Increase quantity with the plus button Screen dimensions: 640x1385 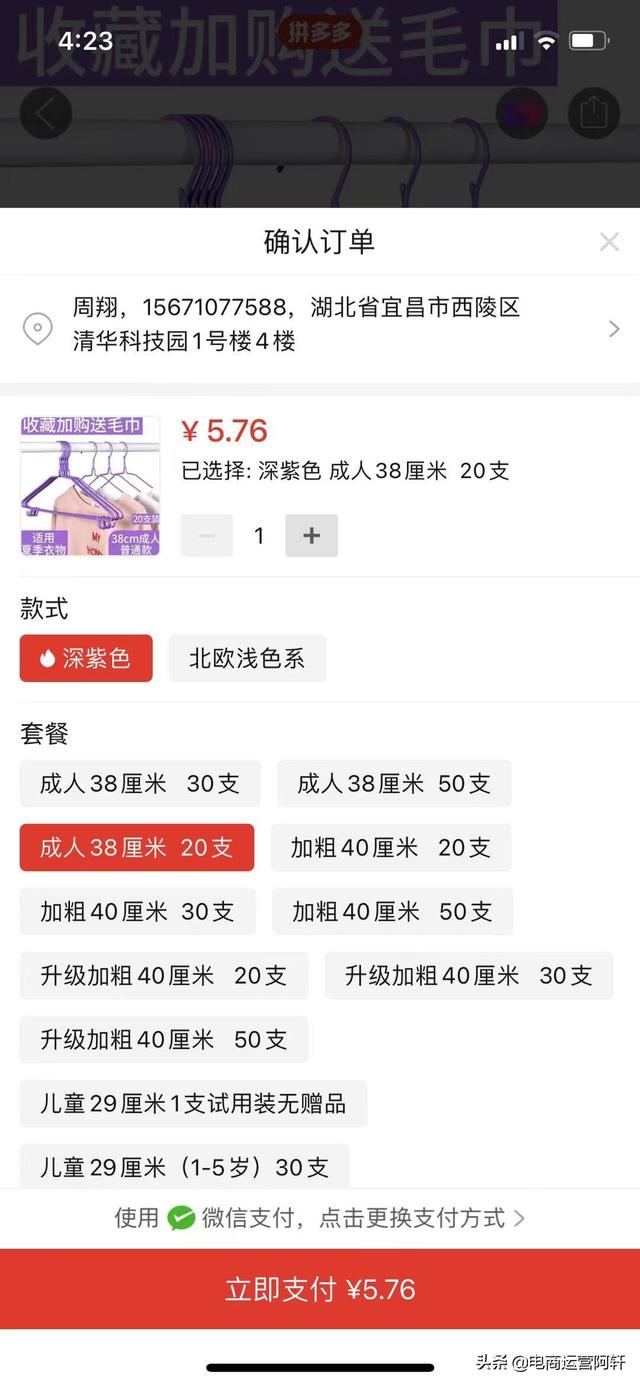[311, 536]
